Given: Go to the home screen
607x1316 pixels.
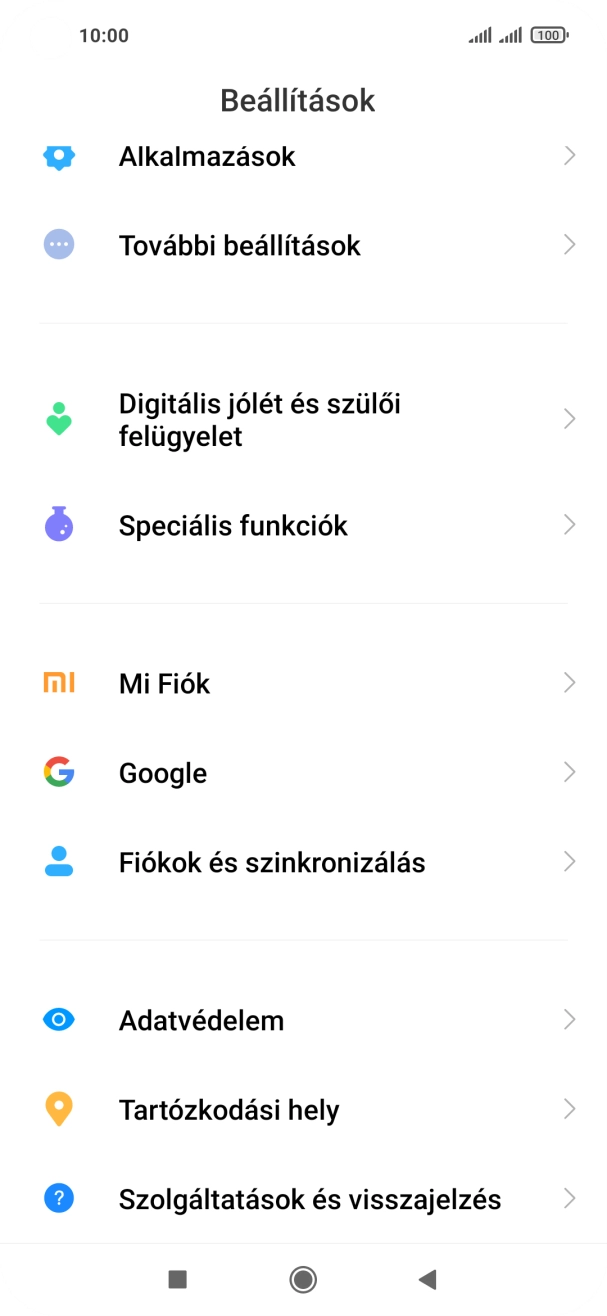Looking at the screenshot, I should tap(303, 1279).
